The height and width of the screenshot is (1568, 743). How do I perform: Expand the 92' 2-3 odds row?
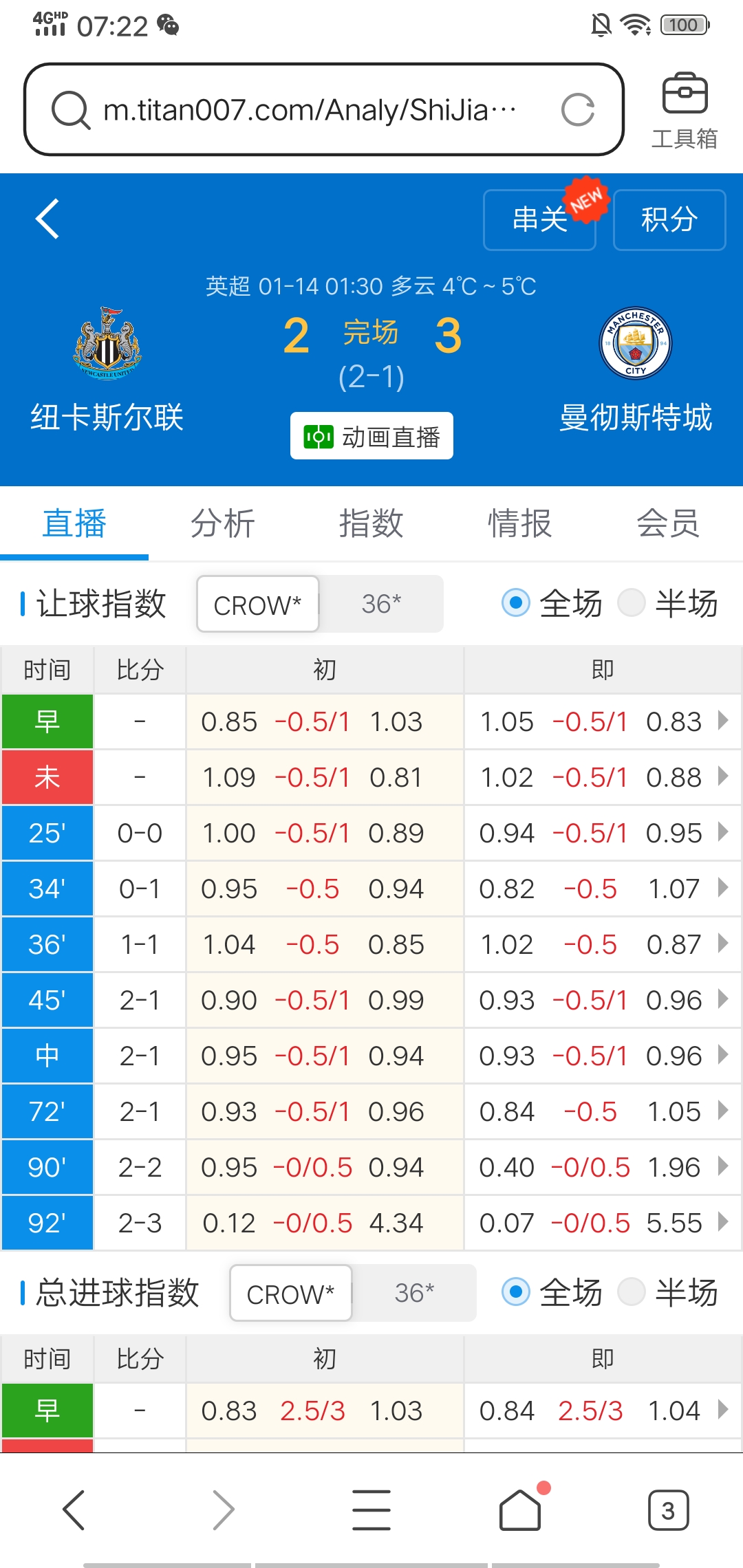click(722, 1222)
